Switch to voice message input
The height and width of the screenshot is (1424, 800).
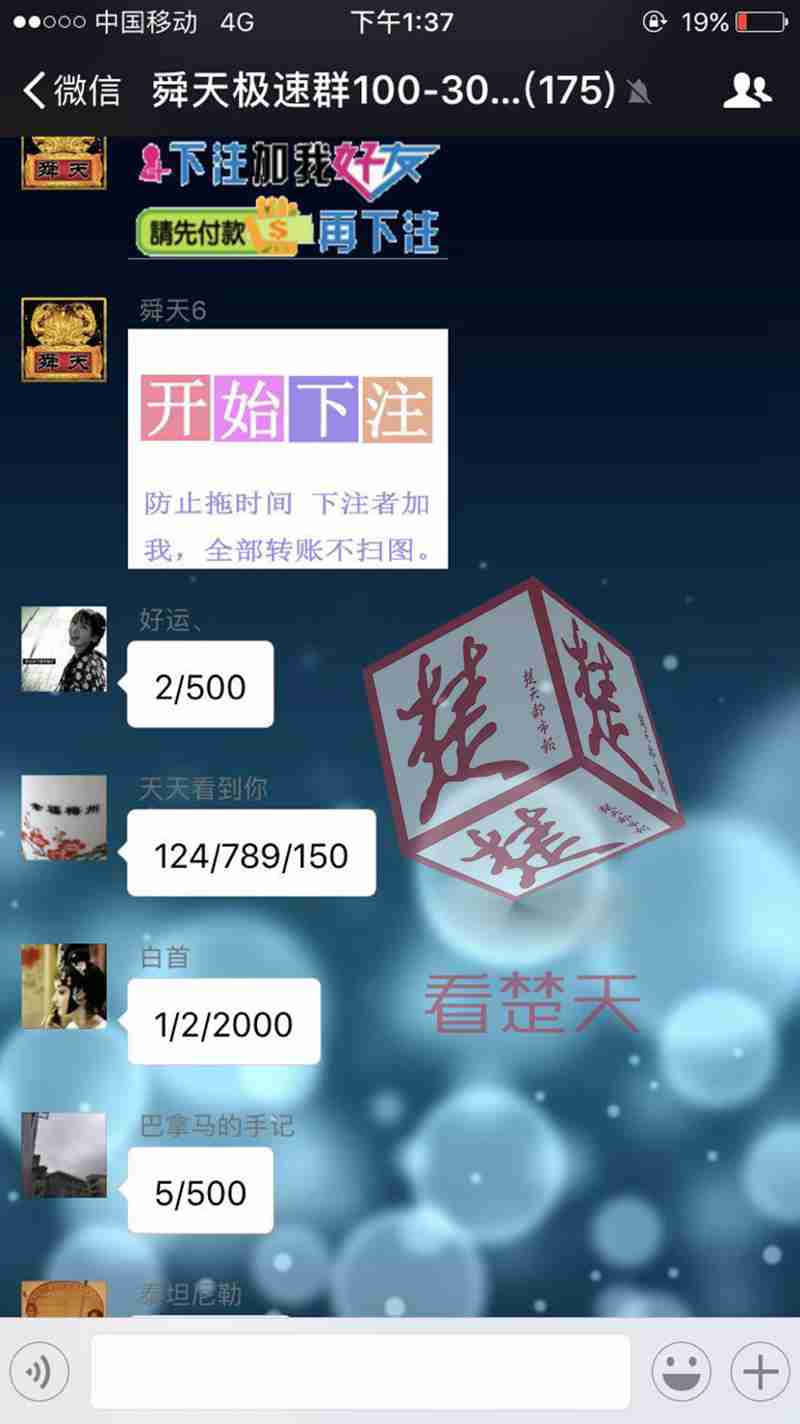click(39, 1372)
